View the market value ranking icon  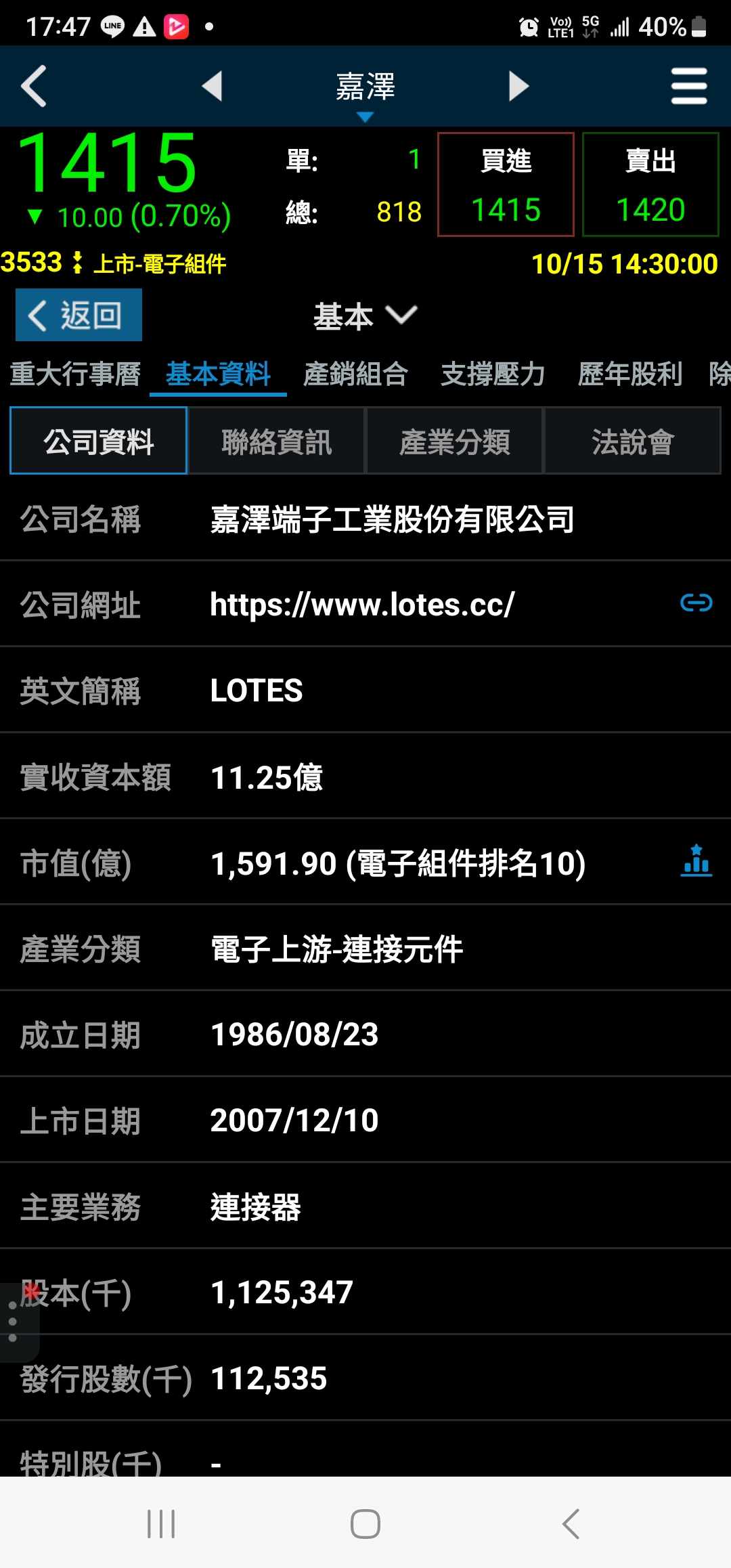[696, 861]
